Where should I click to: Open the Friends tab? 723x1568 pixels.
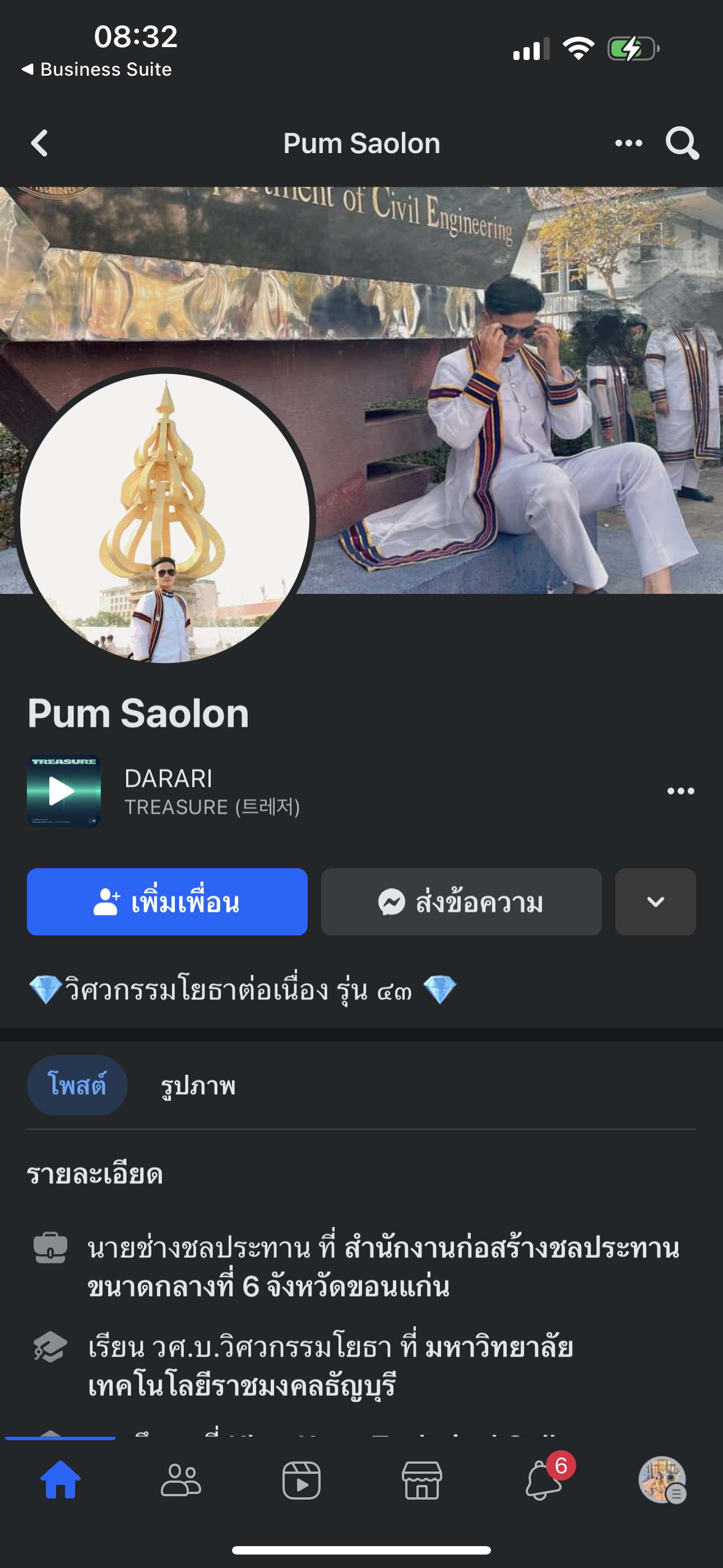[180, 1481]
